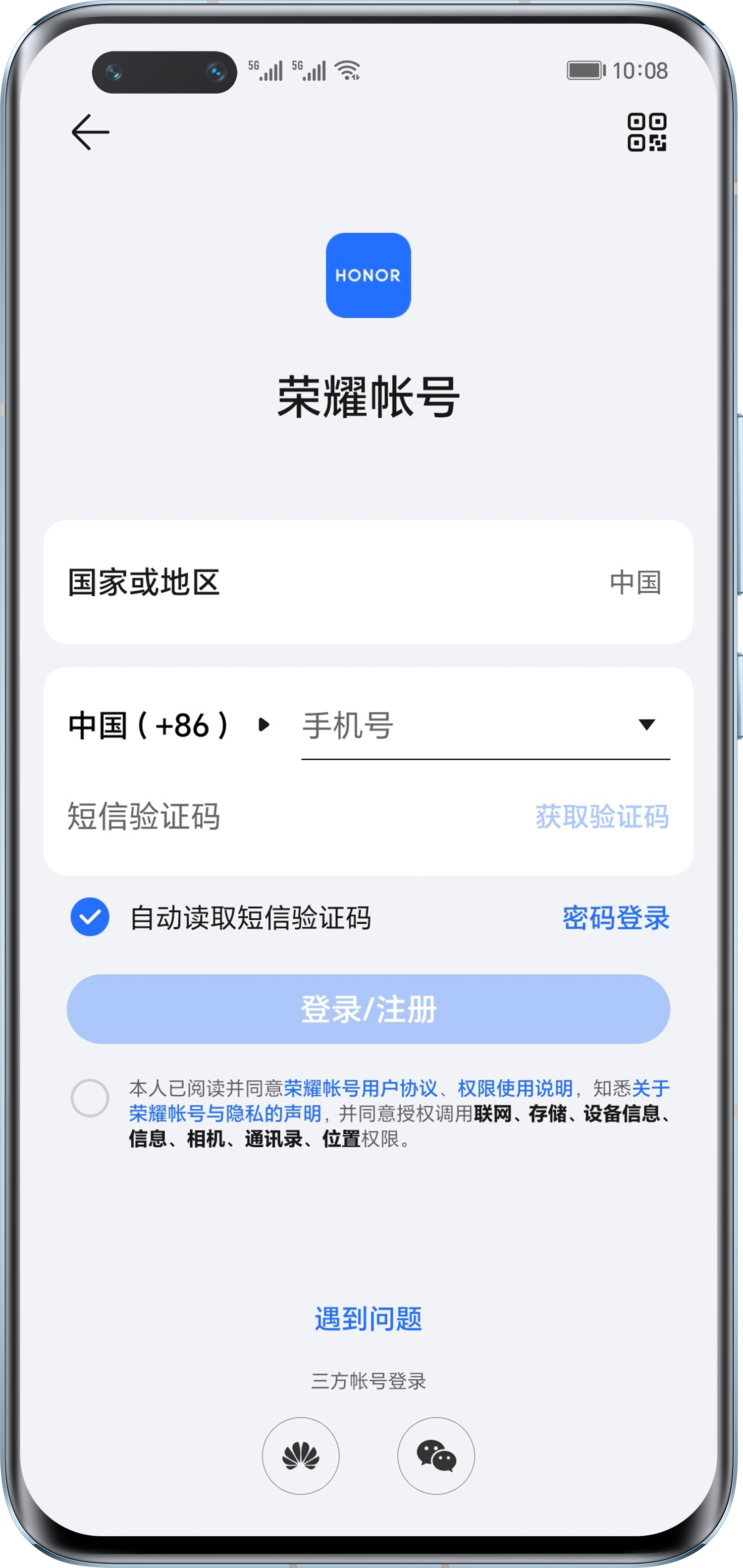Sign in with the Huawei account icon

[301, 1456]
